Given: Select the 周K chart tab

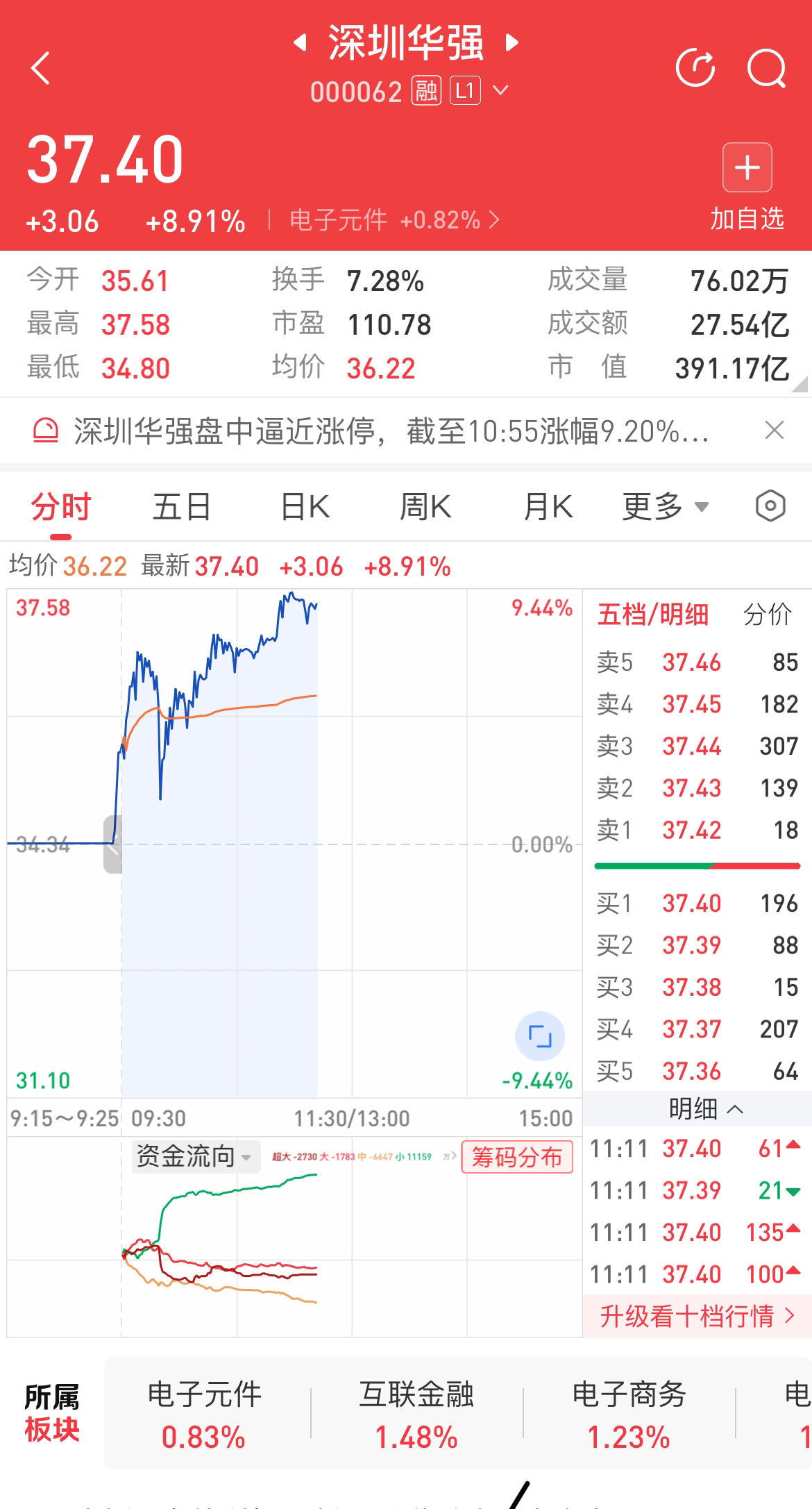Looking at the screenshot, I should tap(425, 506).
